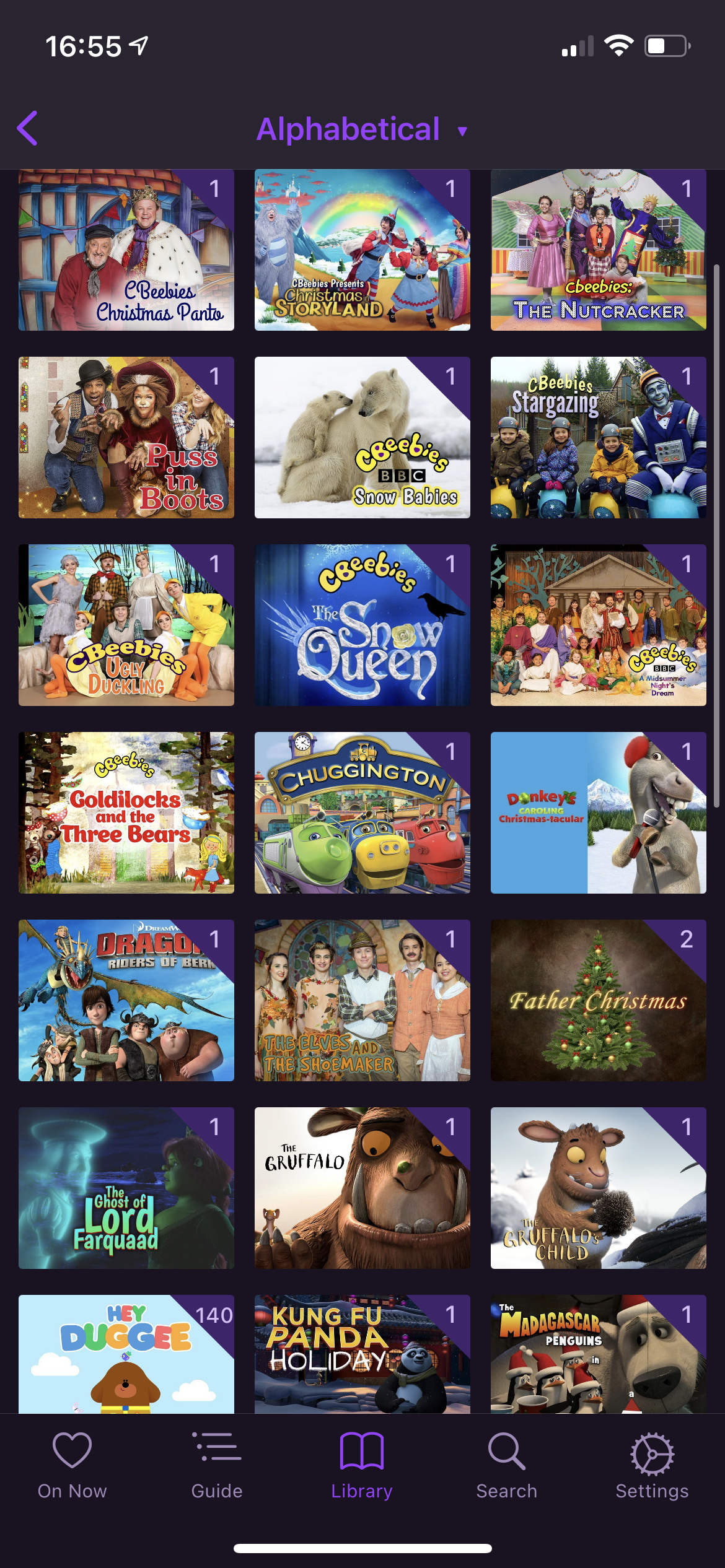
Task: Open CBeebies Christmas Panto
Action: pos(126,250)
